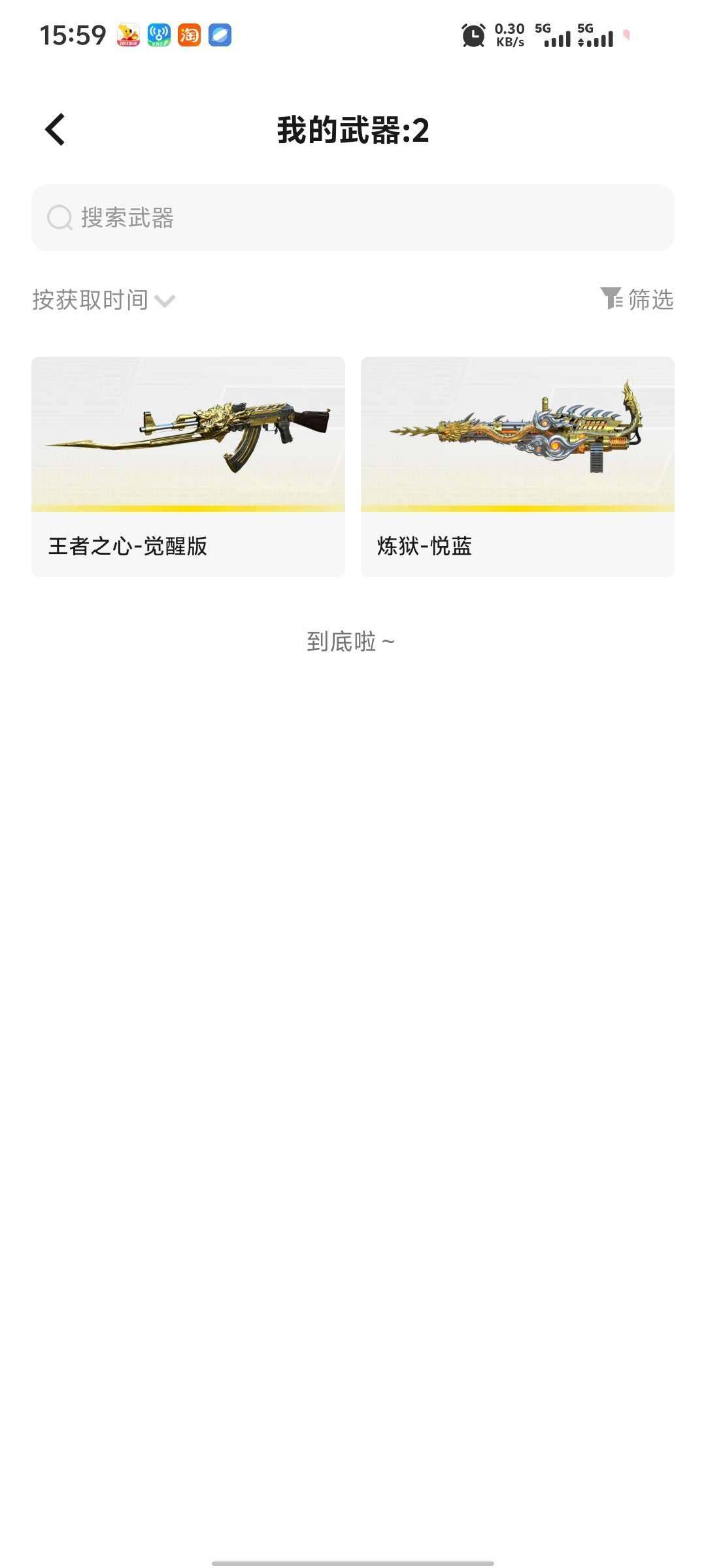Tap the back arrow to return
Viewport: 706px width, 1568px height.
pyautogui.click(x=55, y=129)
